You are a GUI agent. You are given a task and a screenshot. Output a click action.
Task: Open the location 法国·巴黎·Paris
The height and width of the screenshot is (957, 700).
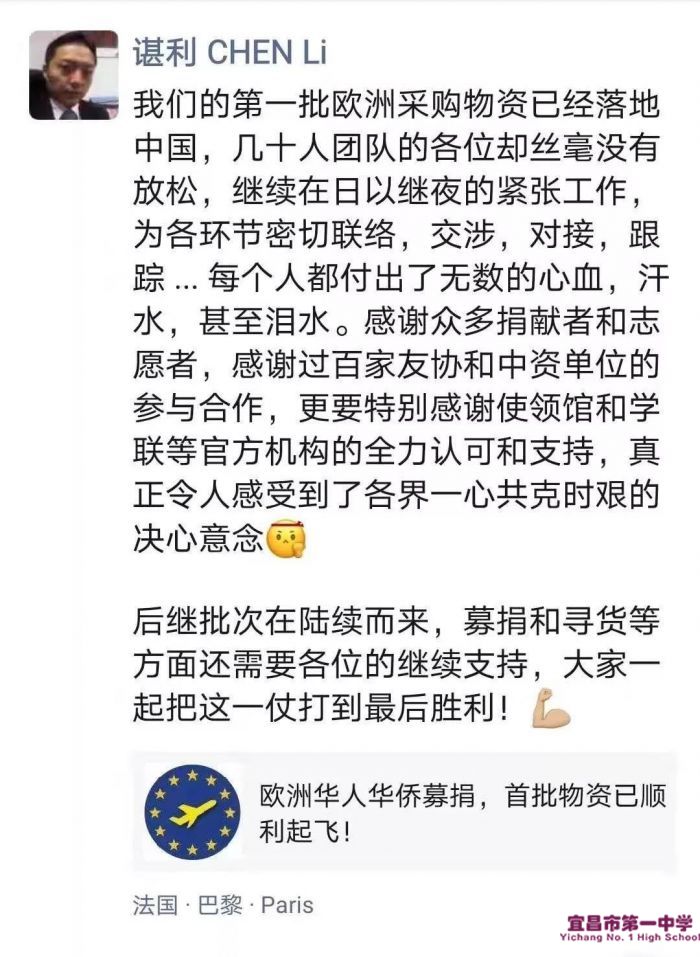(x=223, y=905)
